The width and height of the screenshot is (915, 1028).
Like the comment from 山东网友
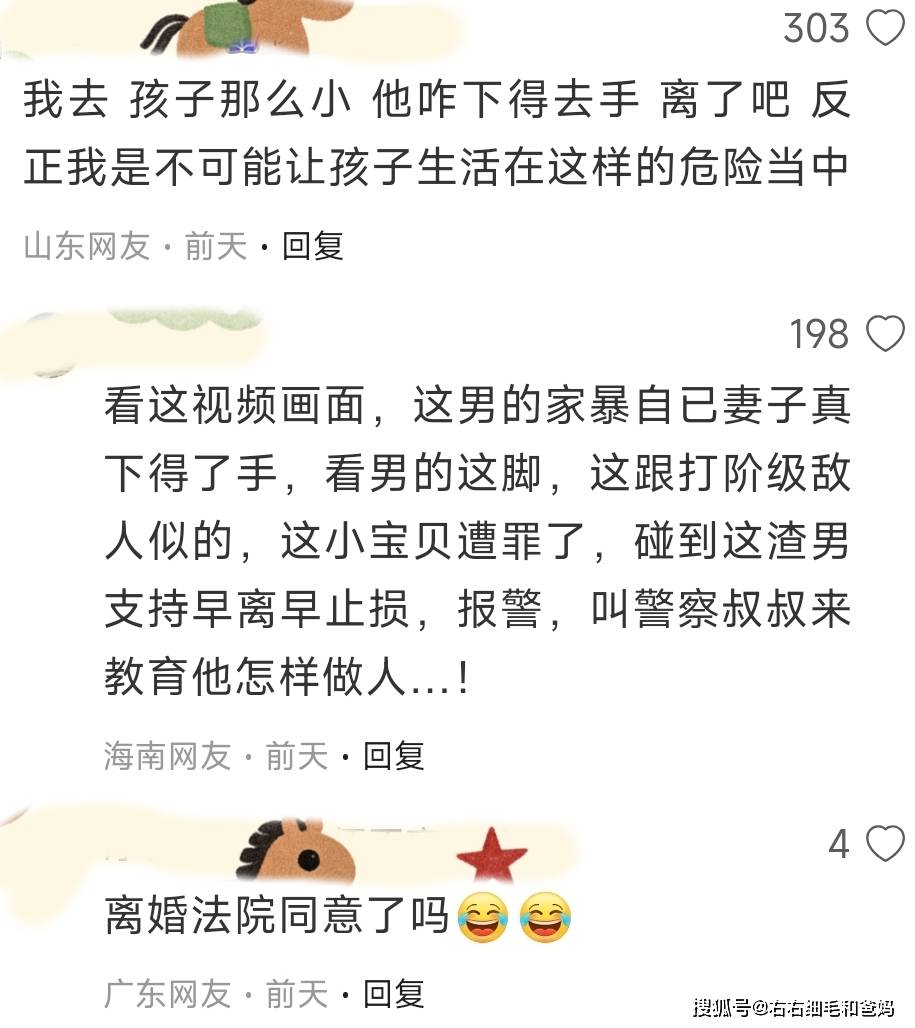(x=884, y=28)
